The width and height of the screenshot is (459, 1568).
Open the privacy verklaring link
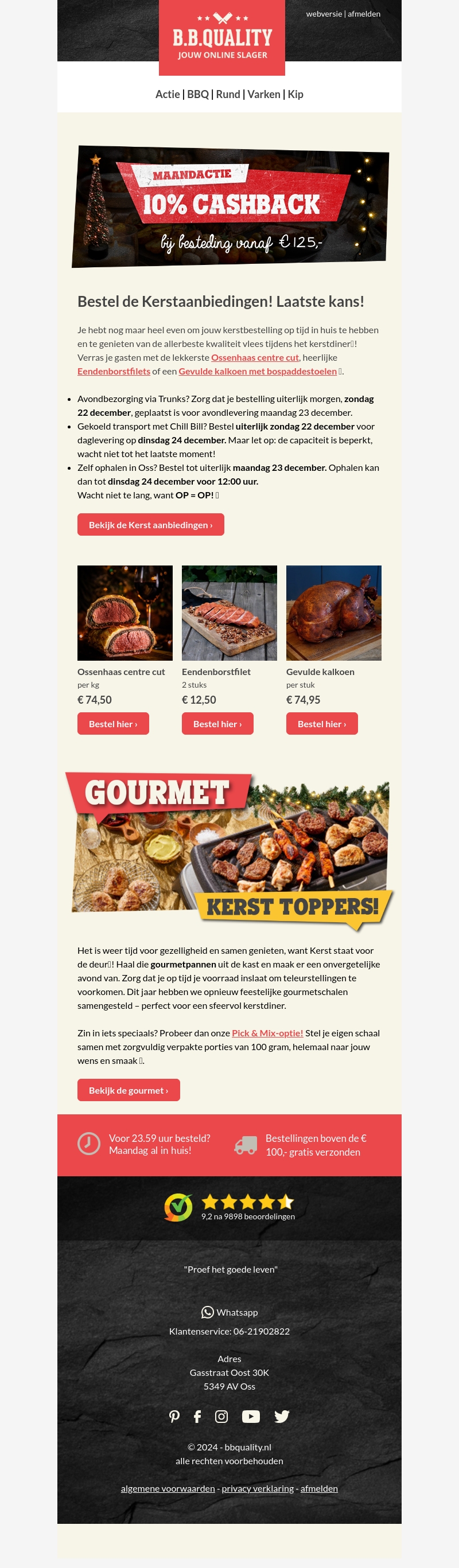(x=258, y=1488)
